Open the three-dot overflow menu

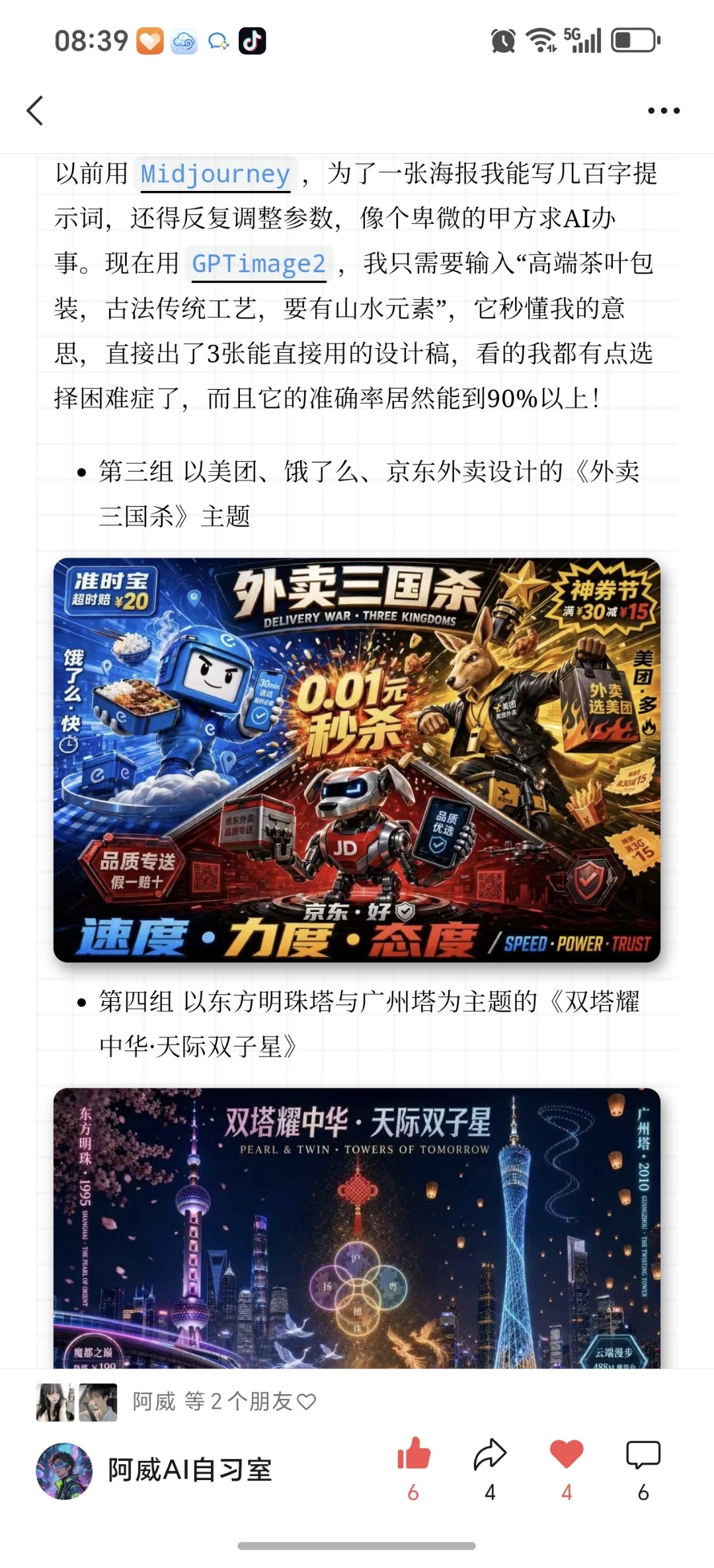point(663,110)
